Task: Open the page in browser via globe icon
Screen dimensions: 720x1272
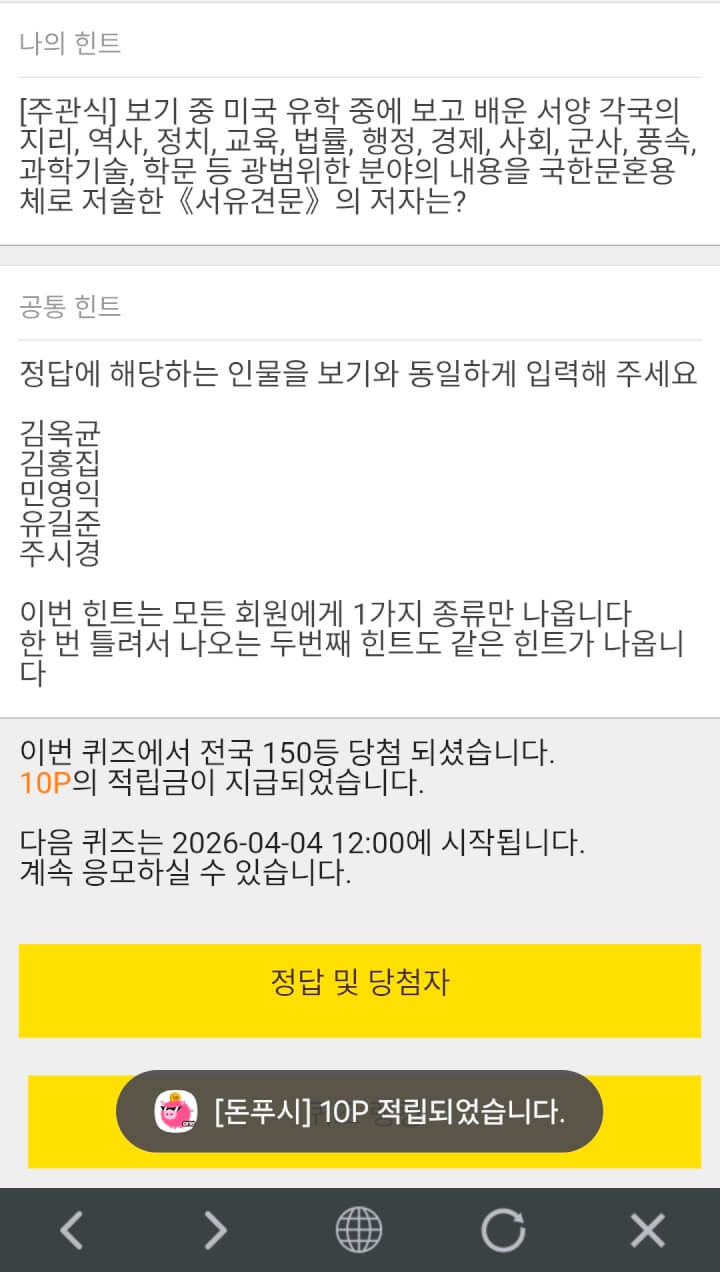Action: click(x=359, y=1230)
